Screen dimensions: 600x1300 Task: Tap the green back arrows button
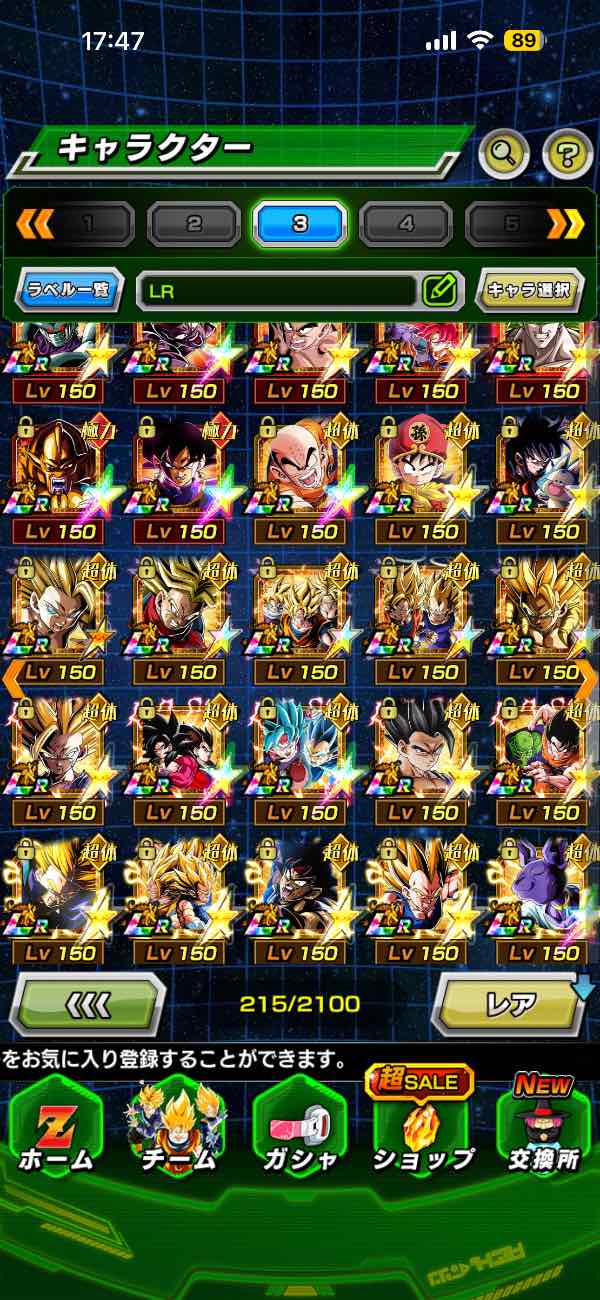(x=88, y=1002)
